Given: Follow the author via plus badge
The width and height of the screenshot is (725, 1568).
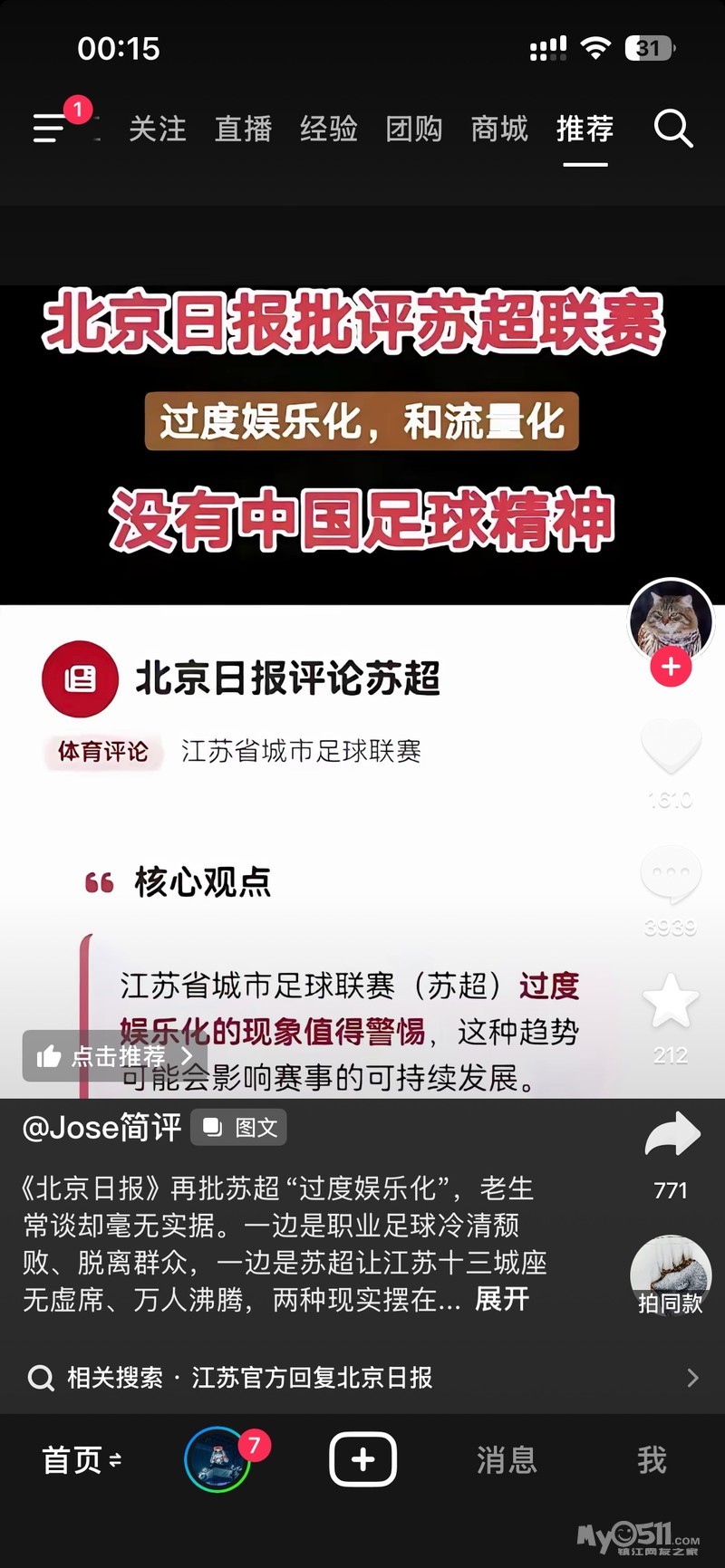Looking at the screenshot, I should (671, 667).
